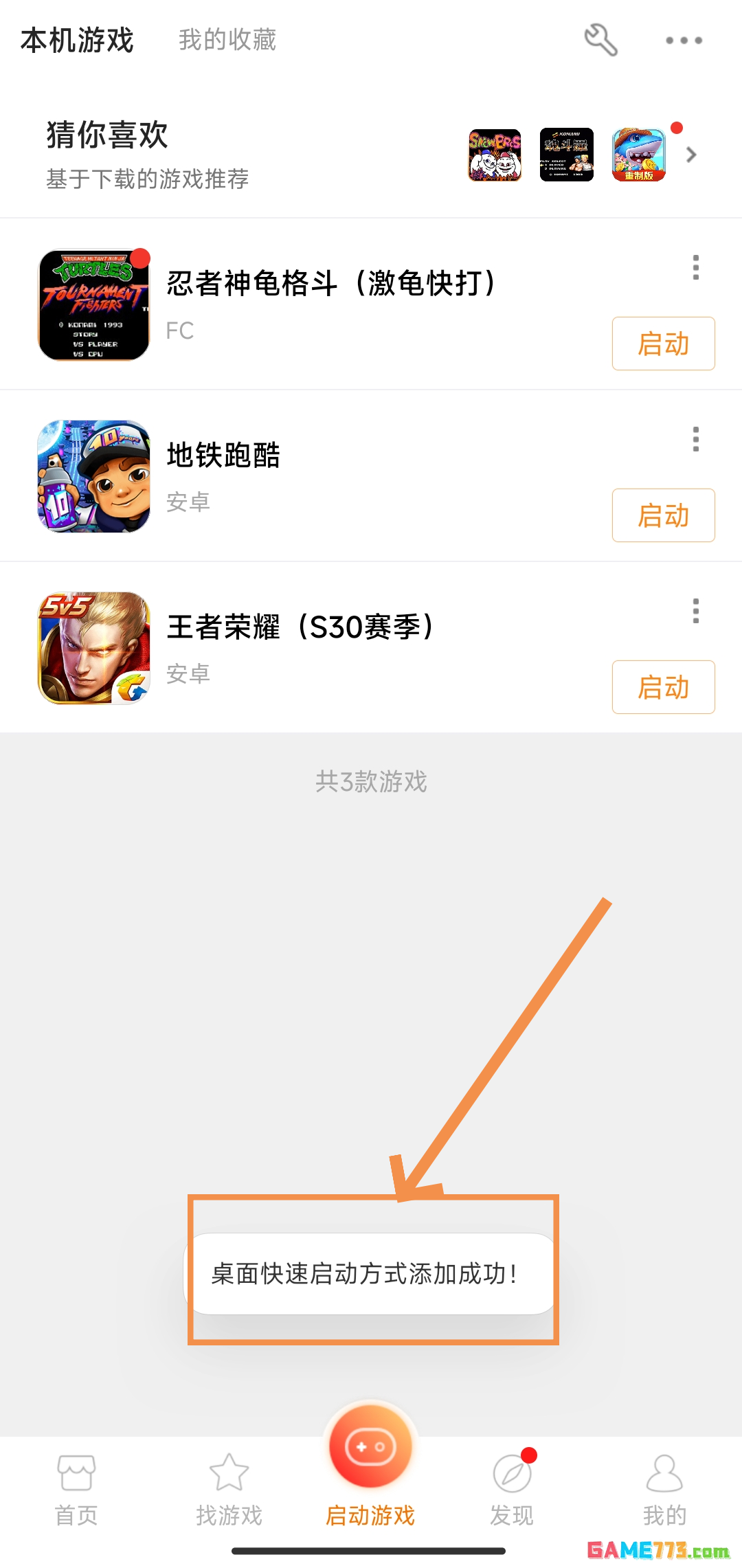The image size is (742, 1568).
Task: Launch 地铁跑酷 with 启动 button
Action: (x=663, y=515)
